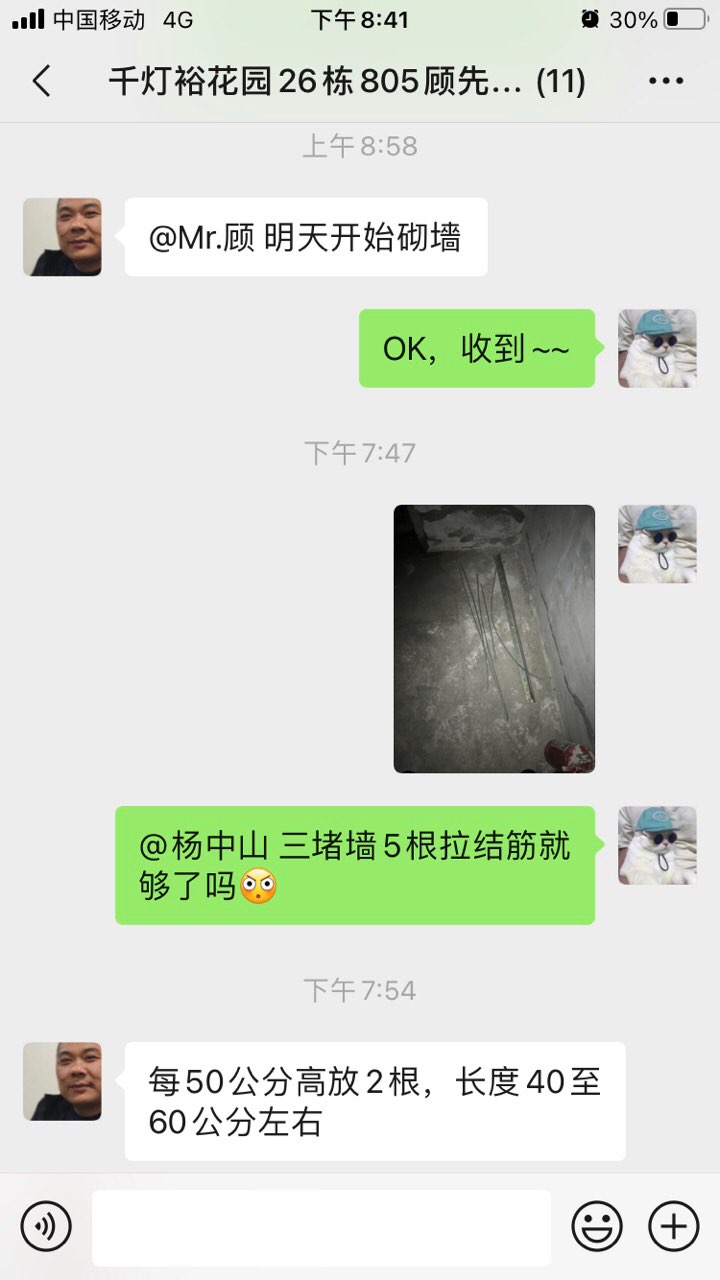
Task: Tap the cat avatar beside OK，收到
Action: point(657,348)
